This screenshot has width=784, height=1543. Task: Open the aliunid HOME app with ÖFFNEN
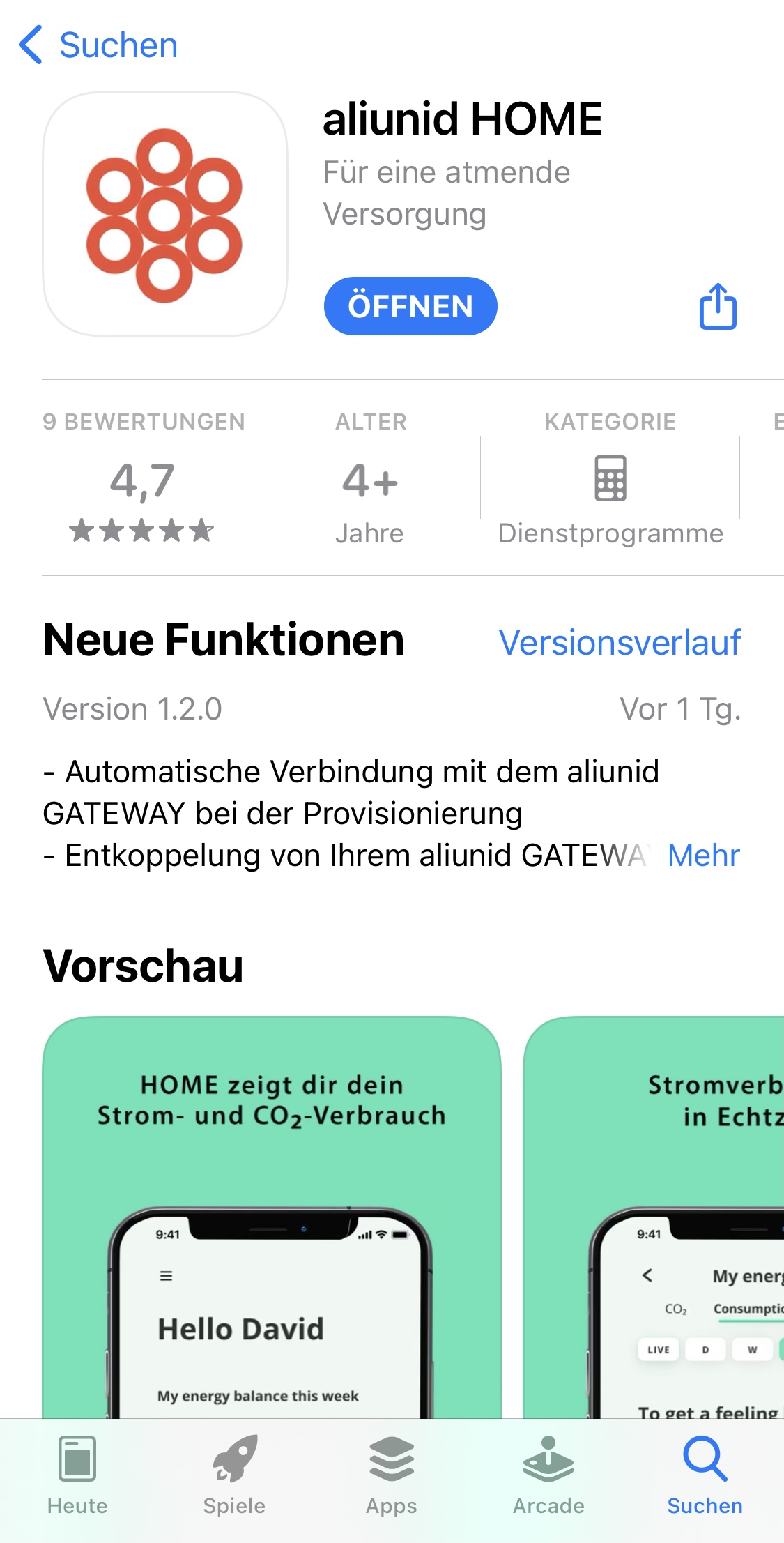[x=410, y=306]
